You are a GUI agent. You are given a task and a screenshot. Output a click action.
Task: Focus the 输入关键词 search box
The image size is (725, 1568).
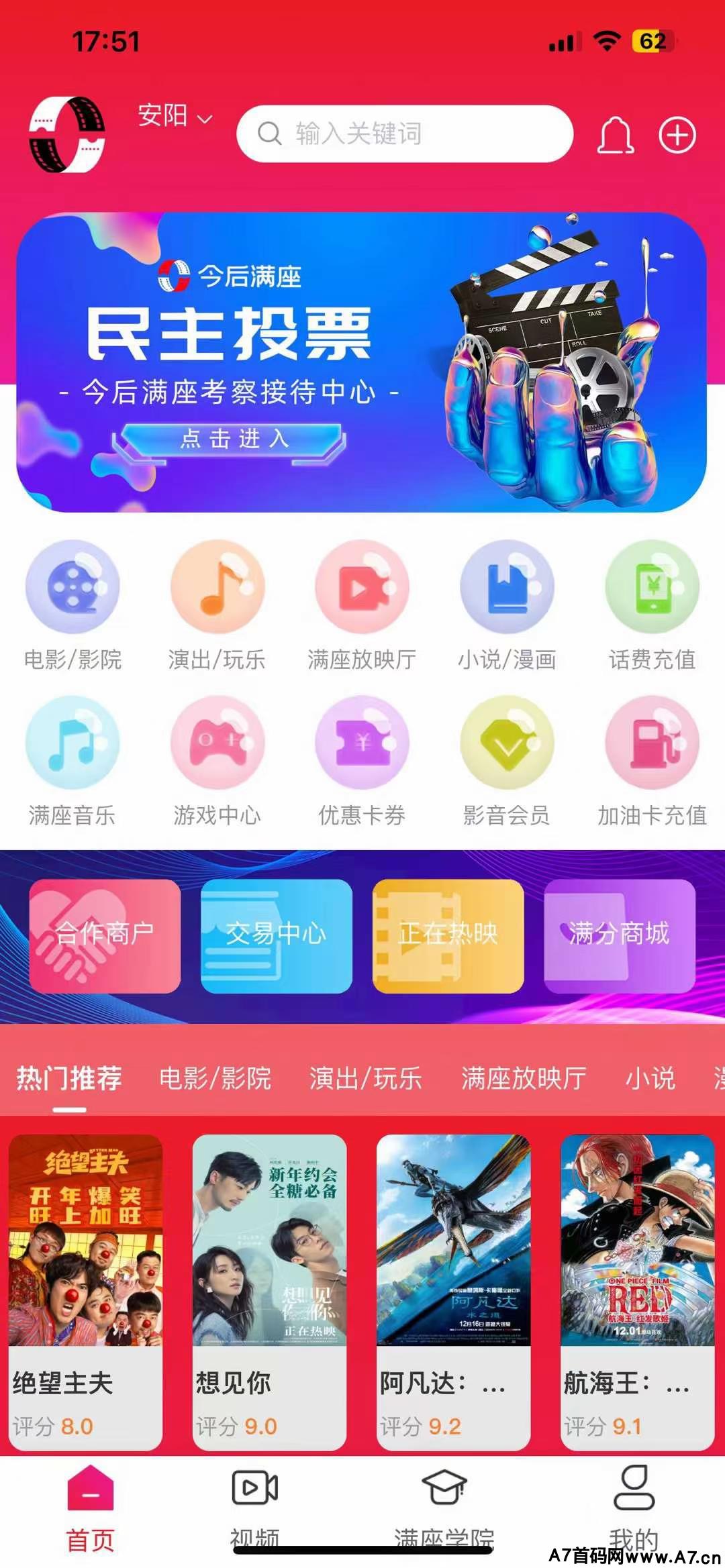405,134
